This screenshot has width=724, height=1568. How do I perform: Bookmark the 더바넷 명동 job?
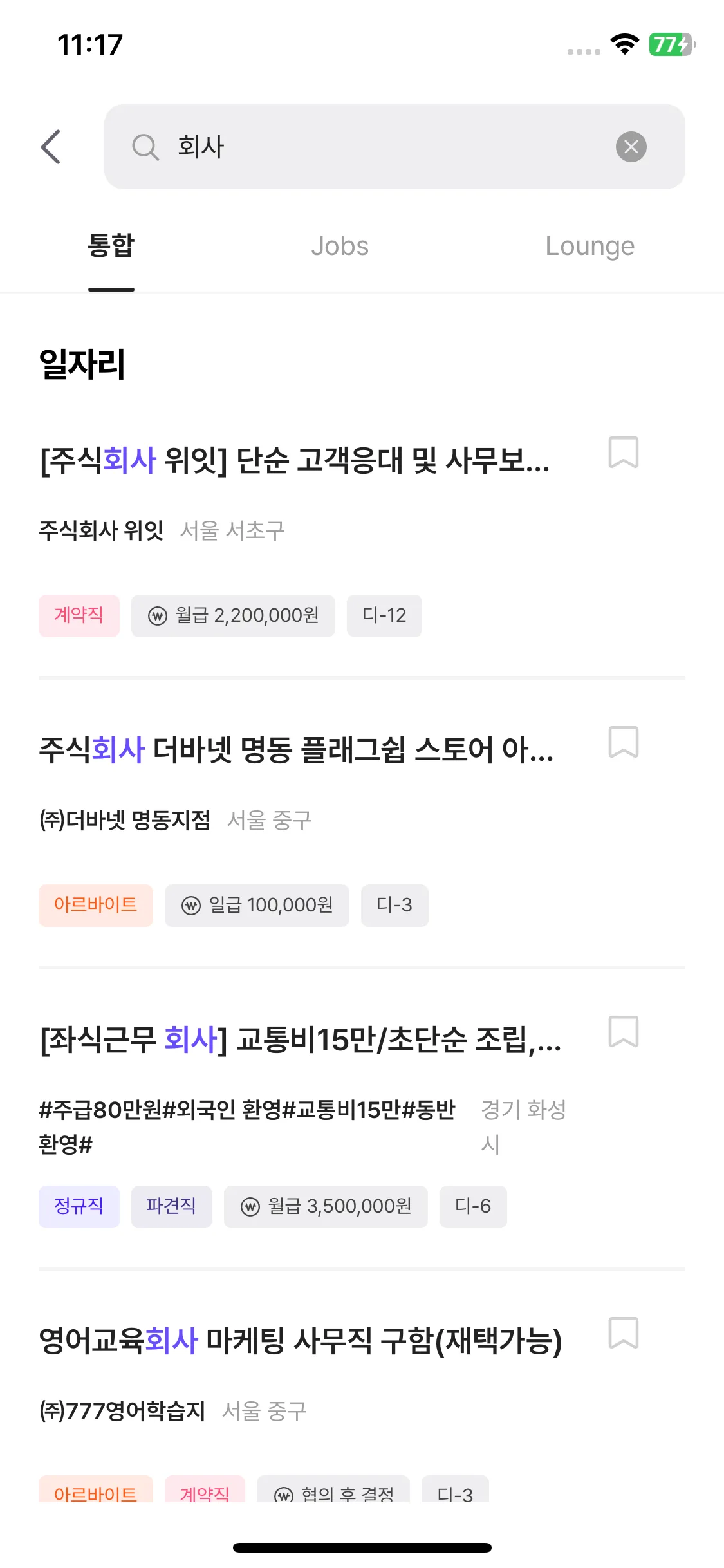tap(623, 742)
